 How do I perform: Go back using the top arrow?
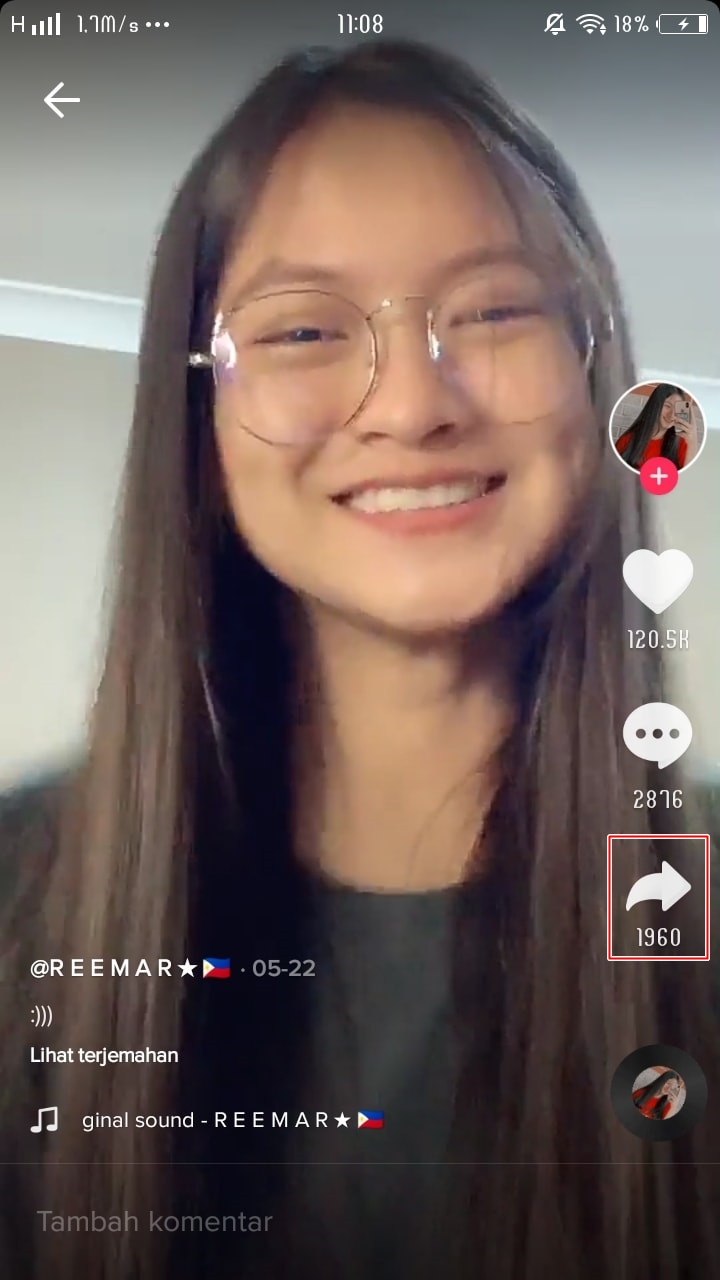61,100
